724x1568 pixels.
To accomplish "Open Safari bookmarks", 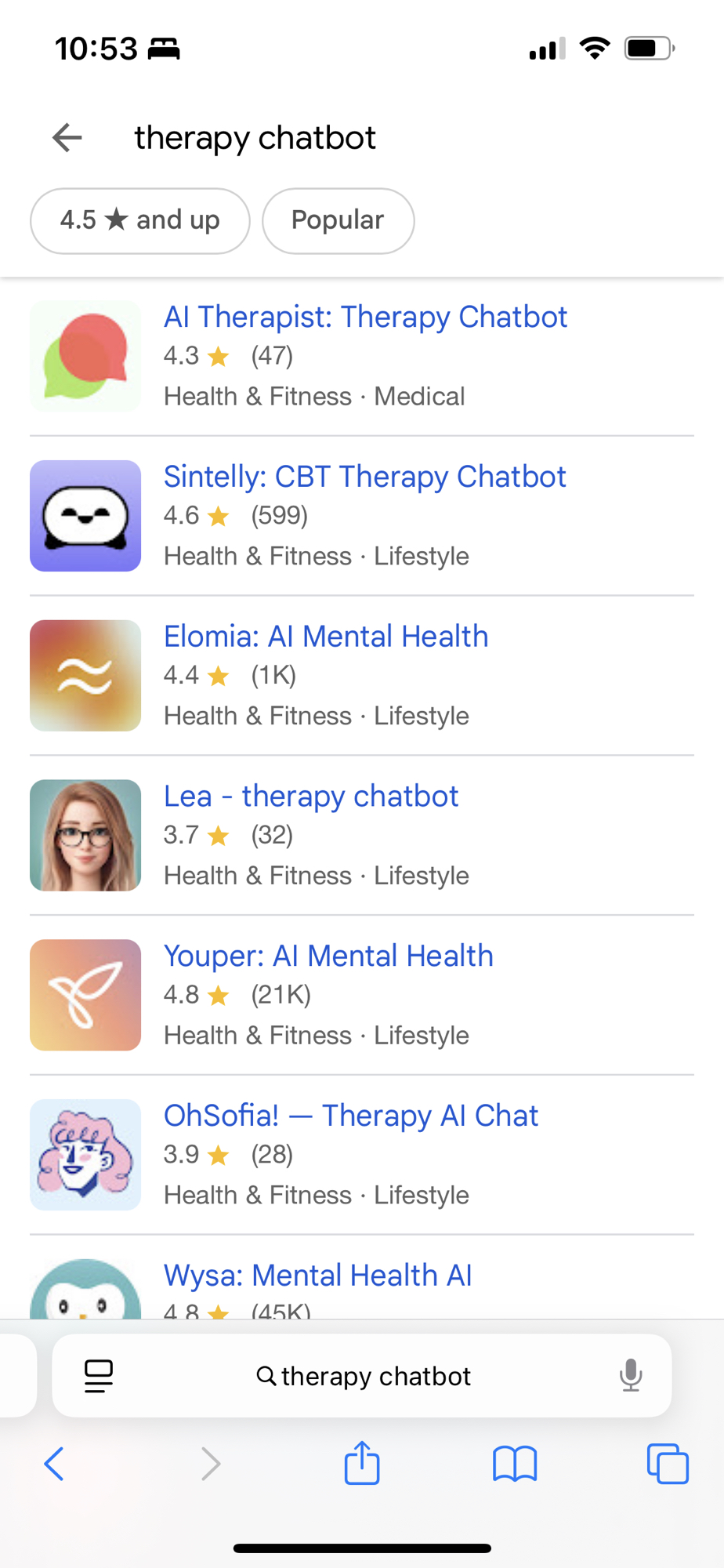I will [515, 1464].
